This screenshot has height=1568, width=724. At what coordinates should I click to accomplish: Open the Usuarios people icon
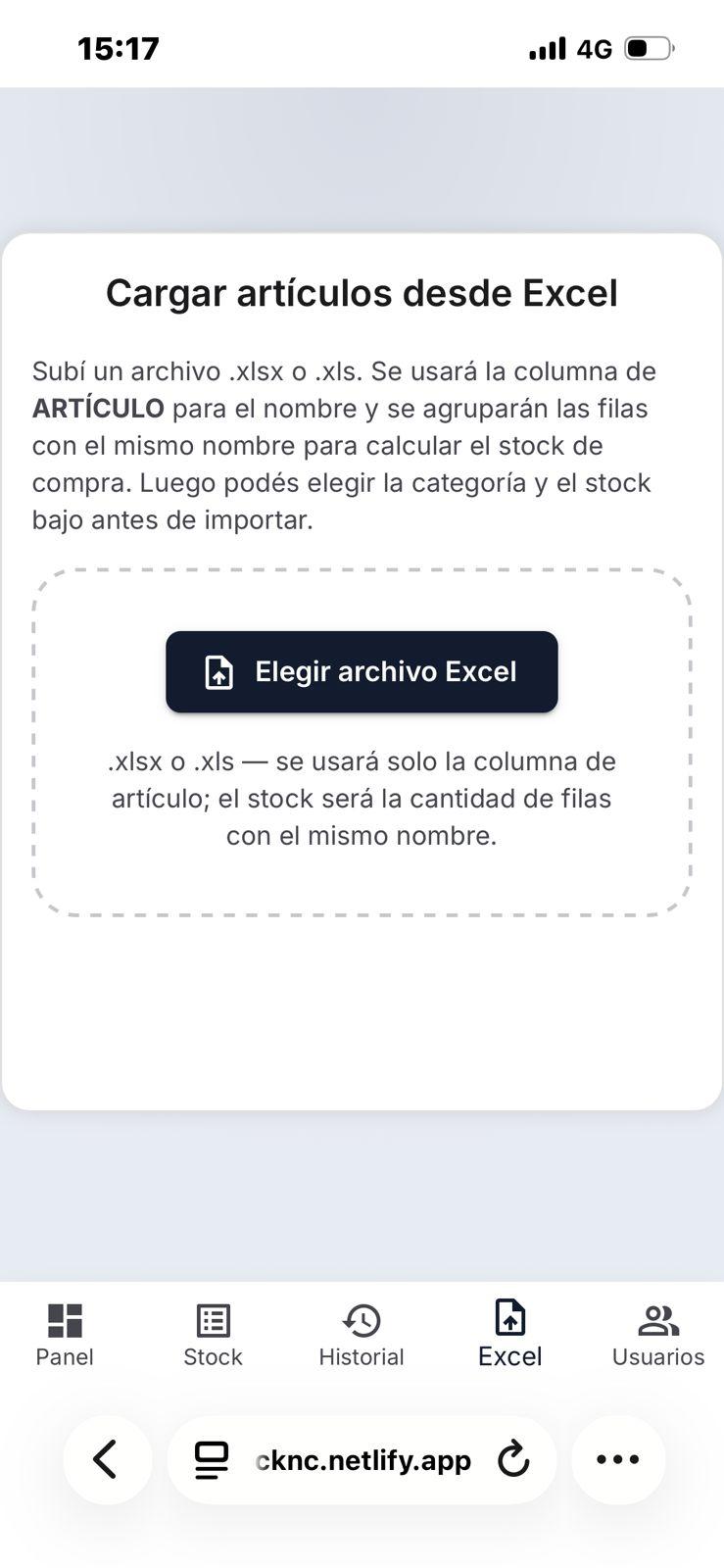click(x=658, y=1319)
